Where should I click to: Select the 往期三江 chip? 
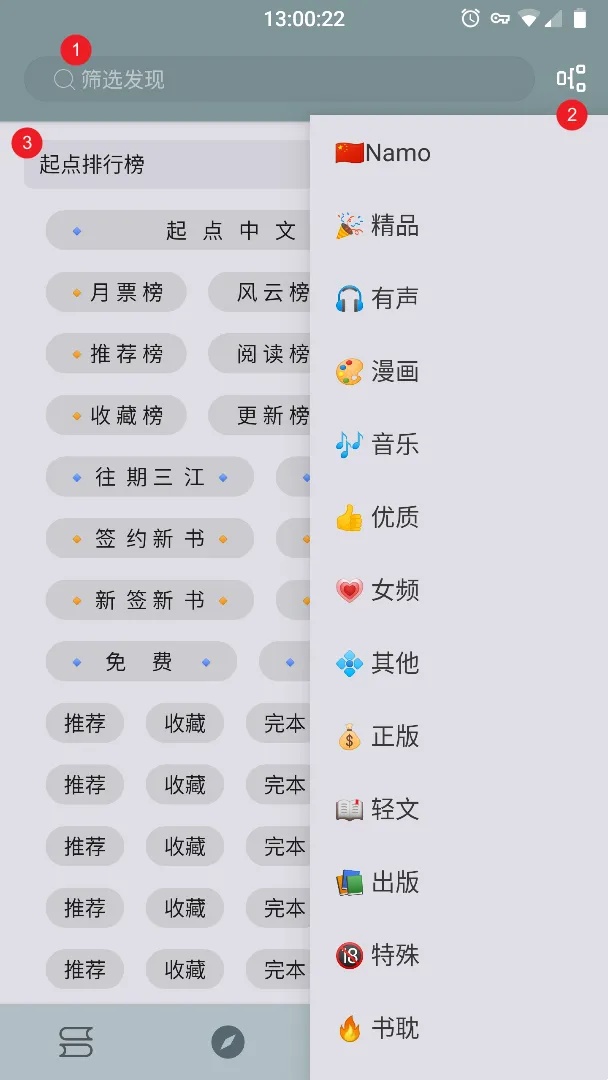(149, 478)
